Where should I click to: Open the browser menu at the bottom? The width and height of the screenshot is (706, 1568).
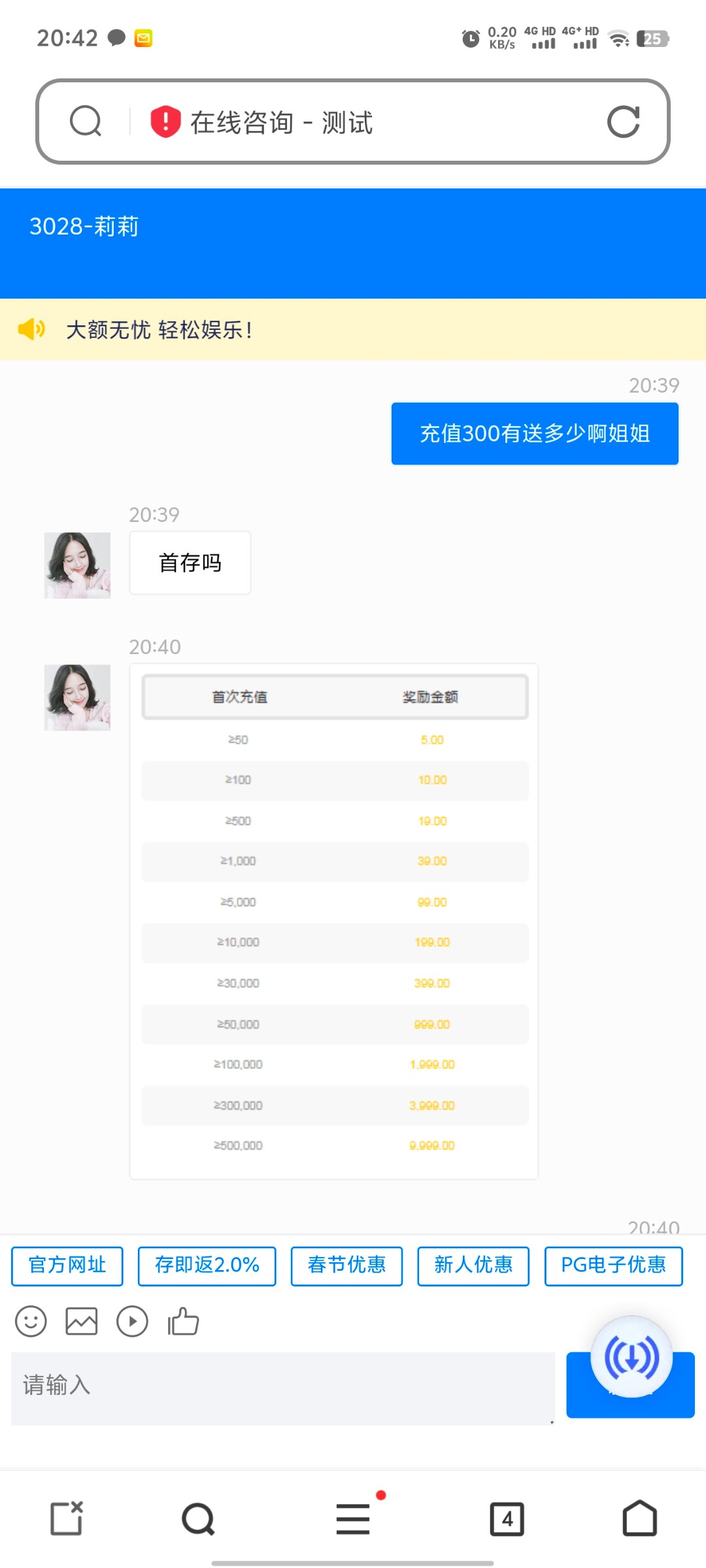[x=353, y=1519]
